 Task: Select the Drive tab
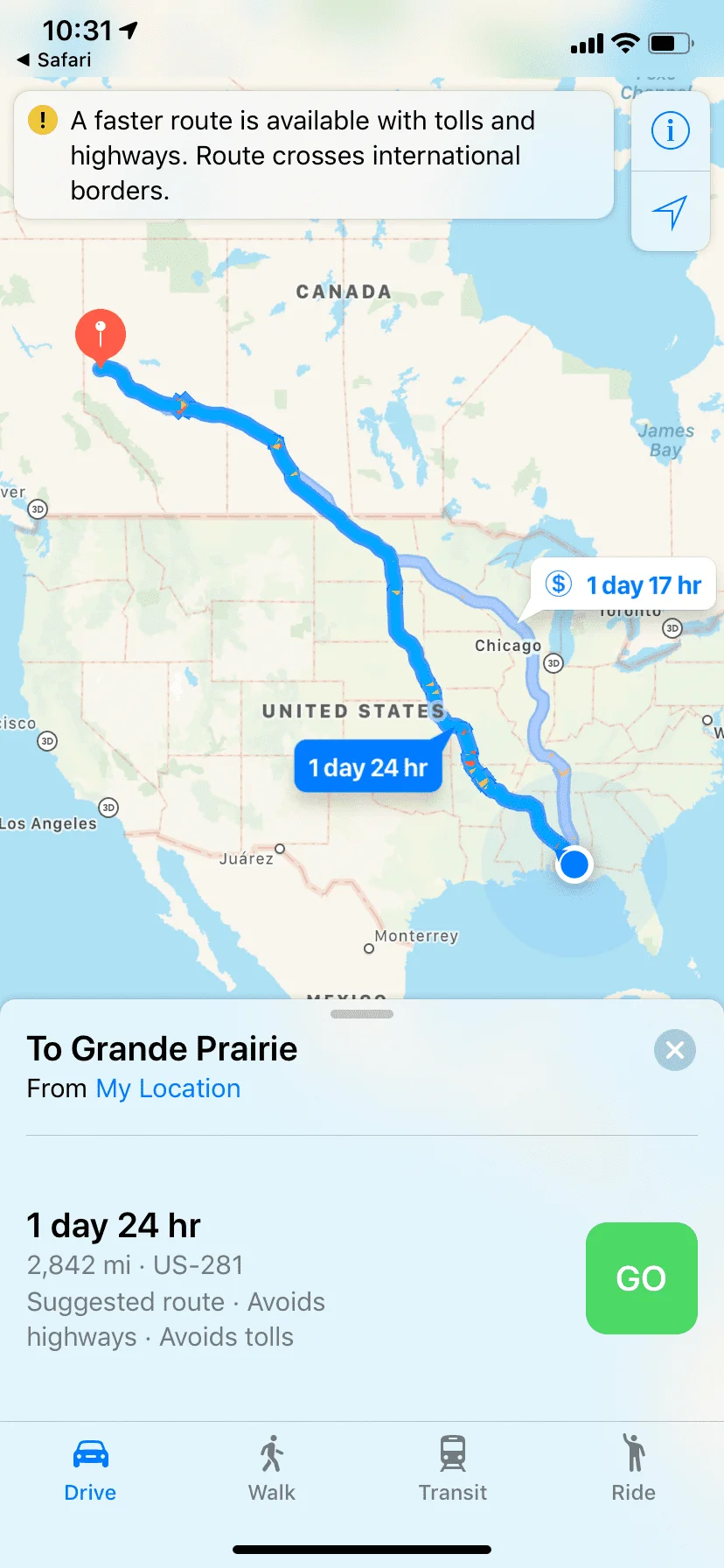point(90,1469)
